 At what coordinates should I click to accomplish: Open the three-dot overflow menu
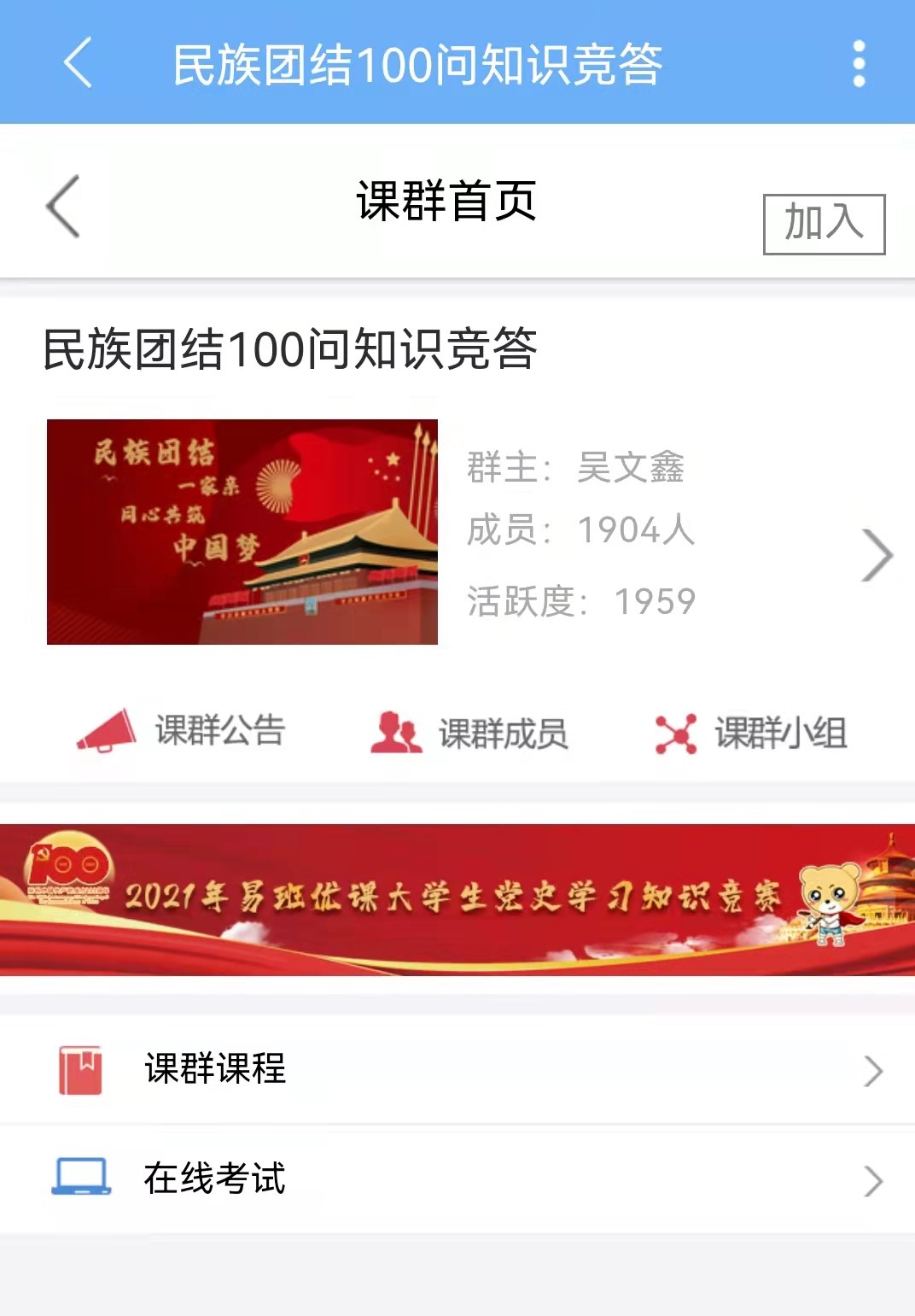point(859,63)
